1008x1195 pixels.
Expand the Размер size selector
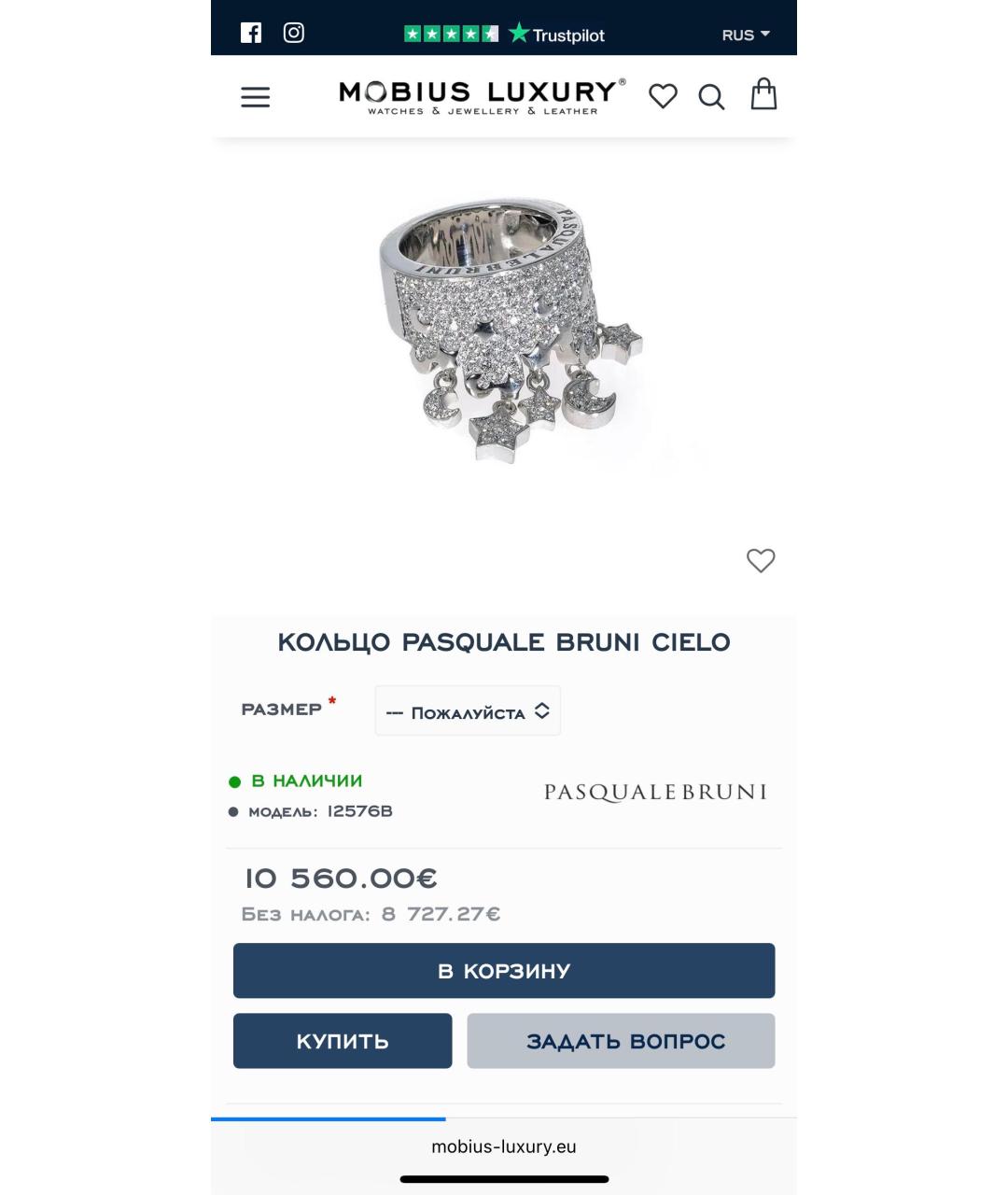tap(468, 711)
